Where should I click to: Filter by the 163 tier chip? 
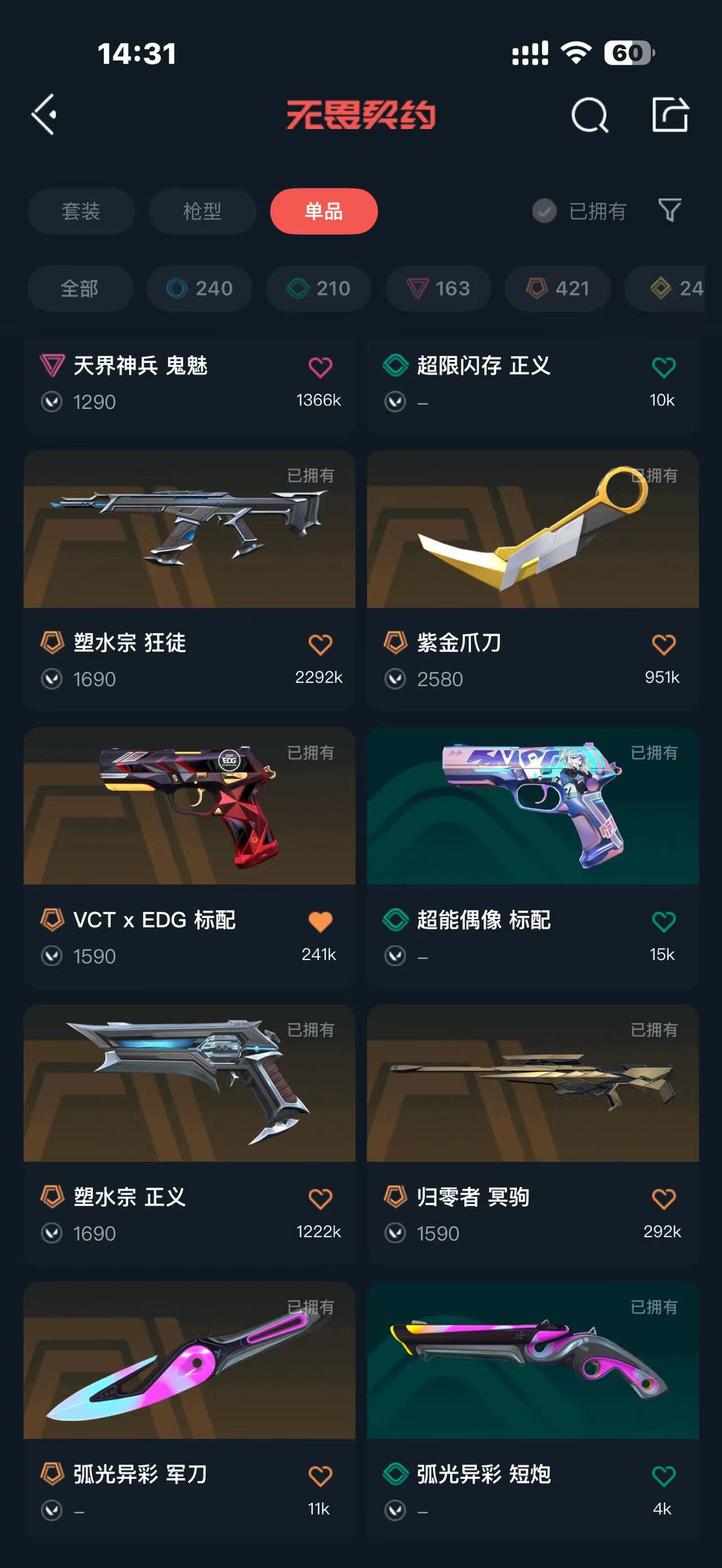(438, 289)
